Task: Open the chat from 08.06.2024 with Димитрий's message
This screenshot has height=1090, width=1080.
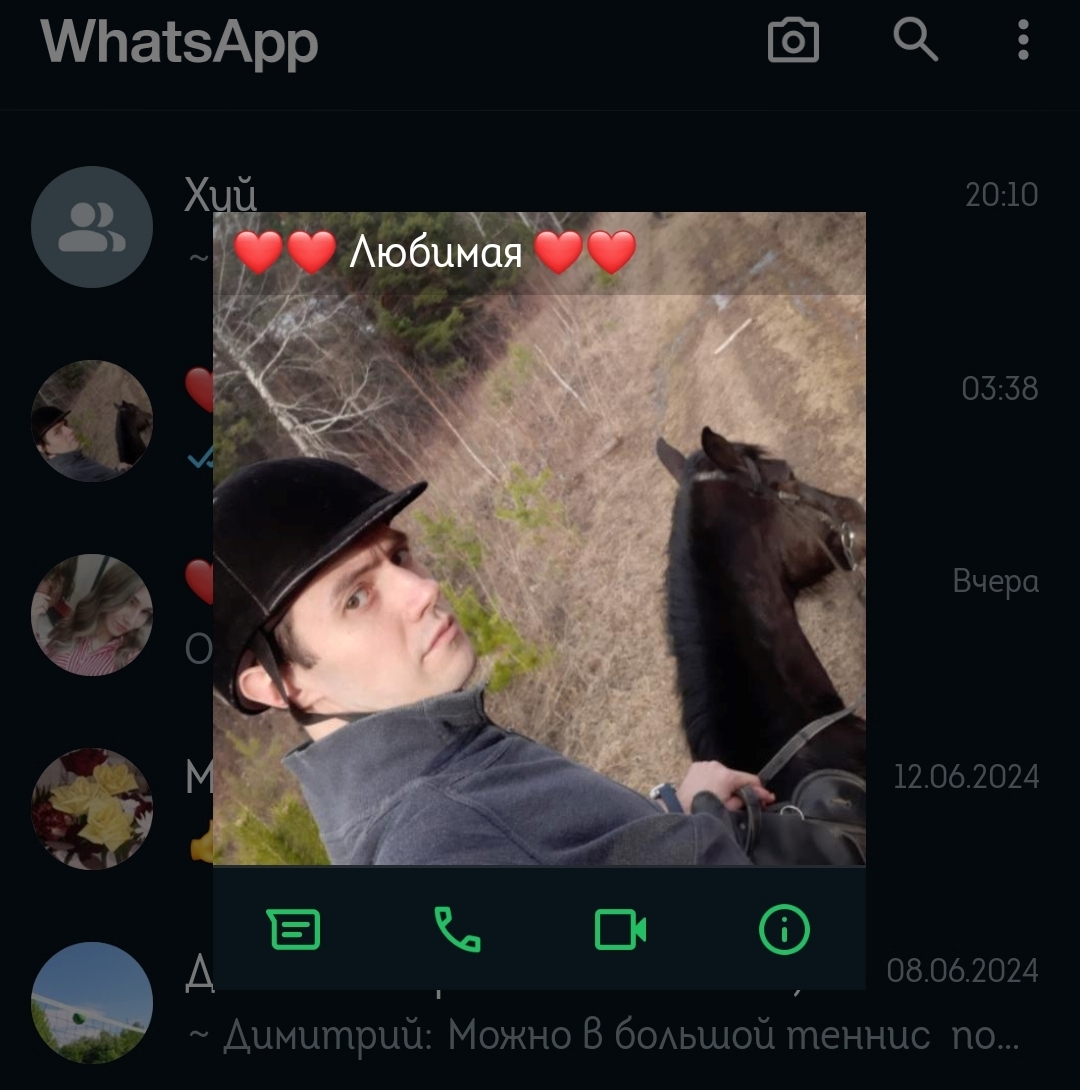Action: 600,1035
